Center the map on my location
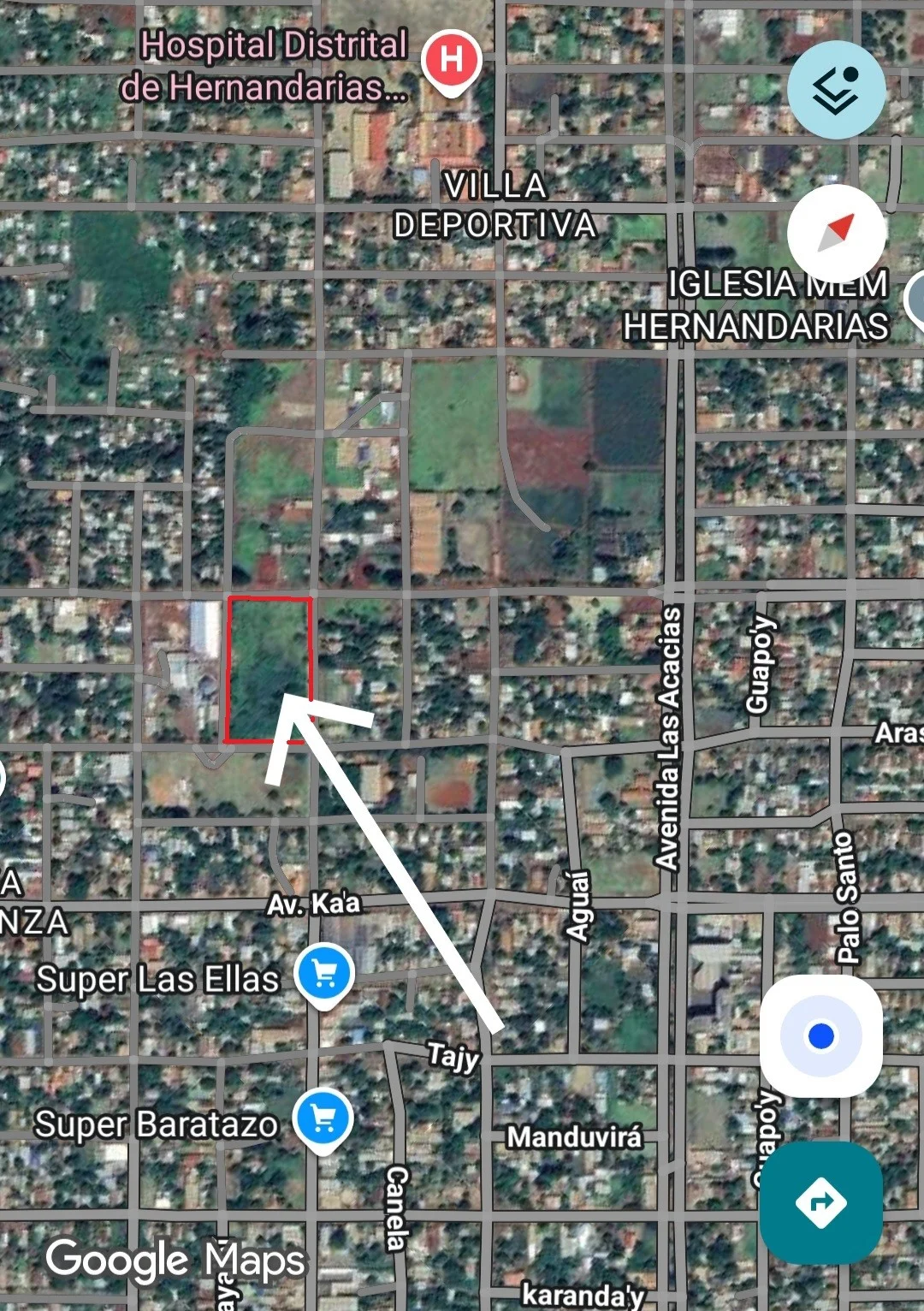This screenshot has height=1311, width=924. [820, 1035]
